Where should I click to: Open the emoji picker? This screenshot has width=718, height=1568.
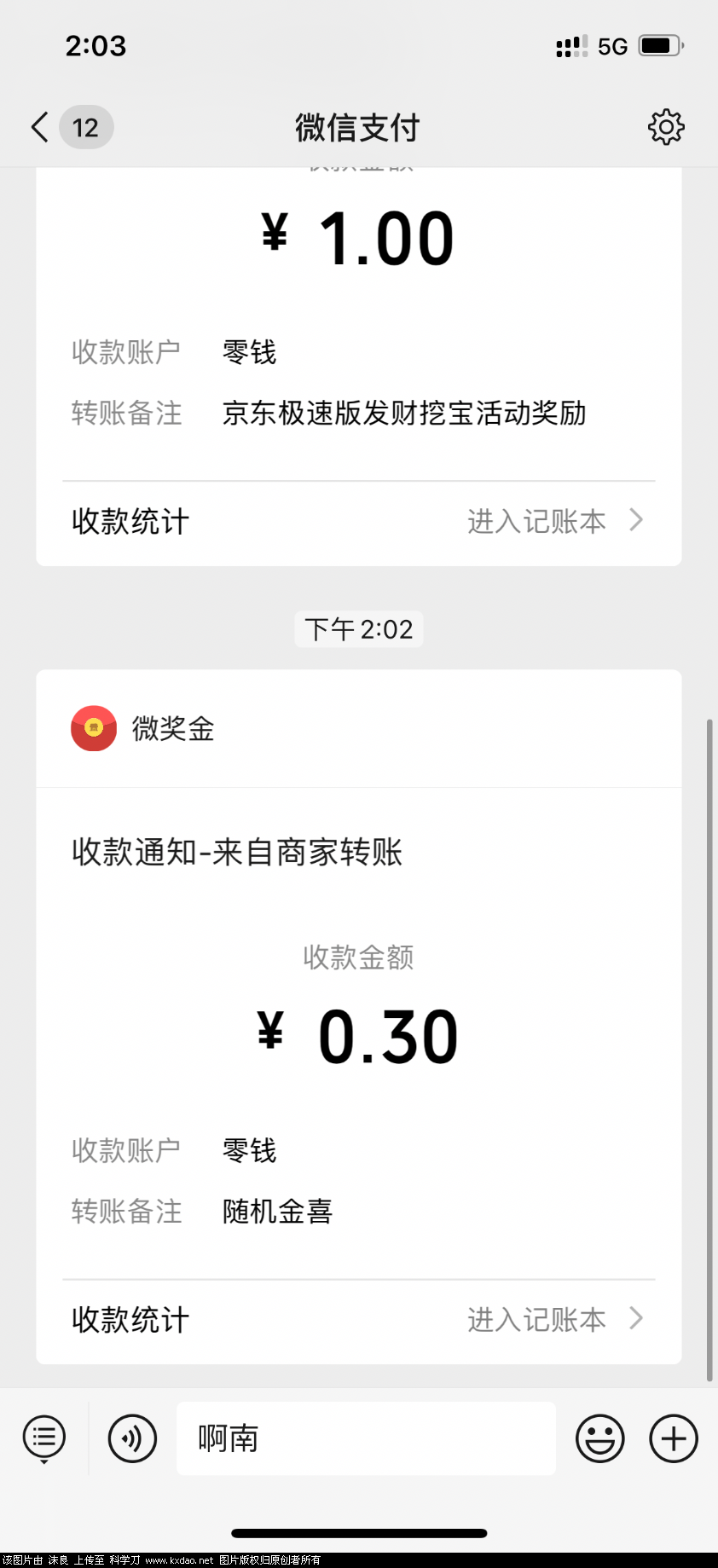[x=600, y=1438]
